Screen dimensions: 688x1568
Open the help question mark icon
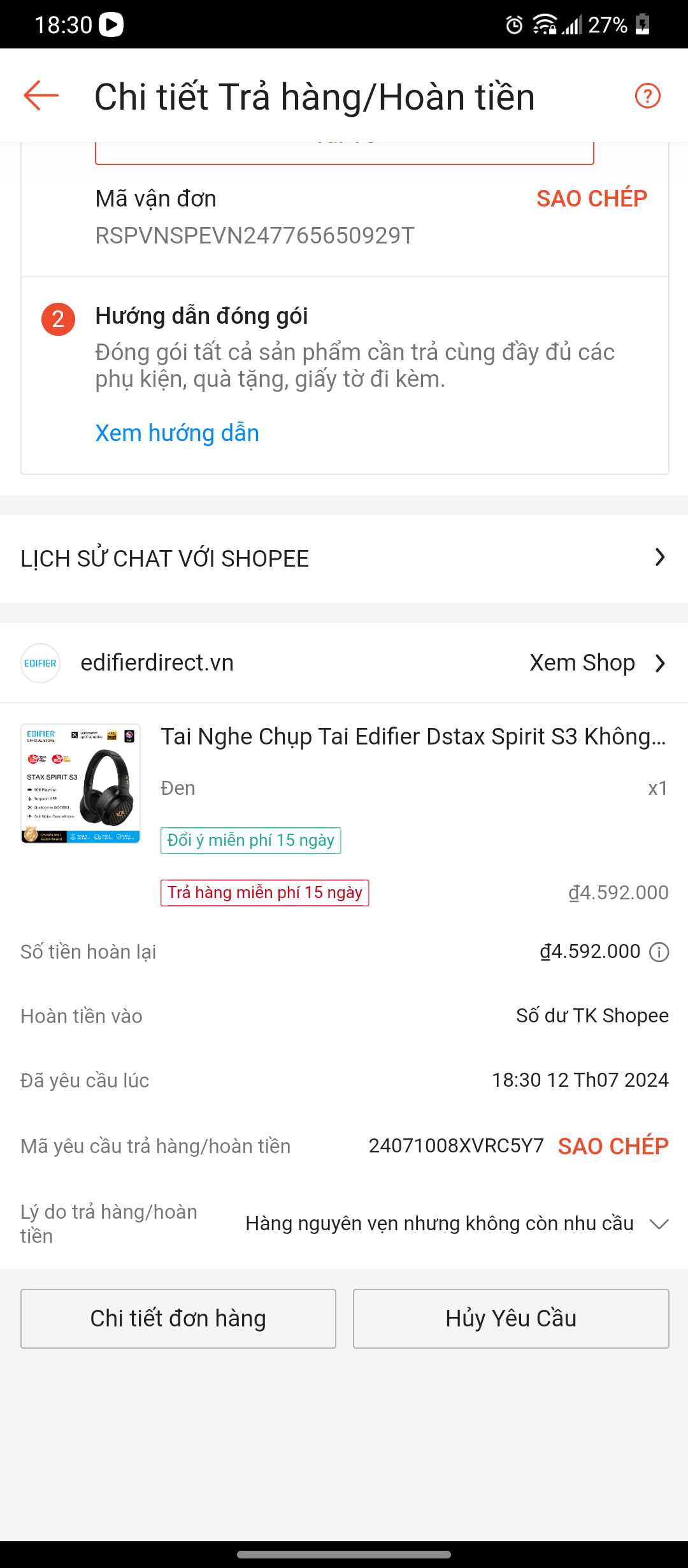[x=647, y=96]
